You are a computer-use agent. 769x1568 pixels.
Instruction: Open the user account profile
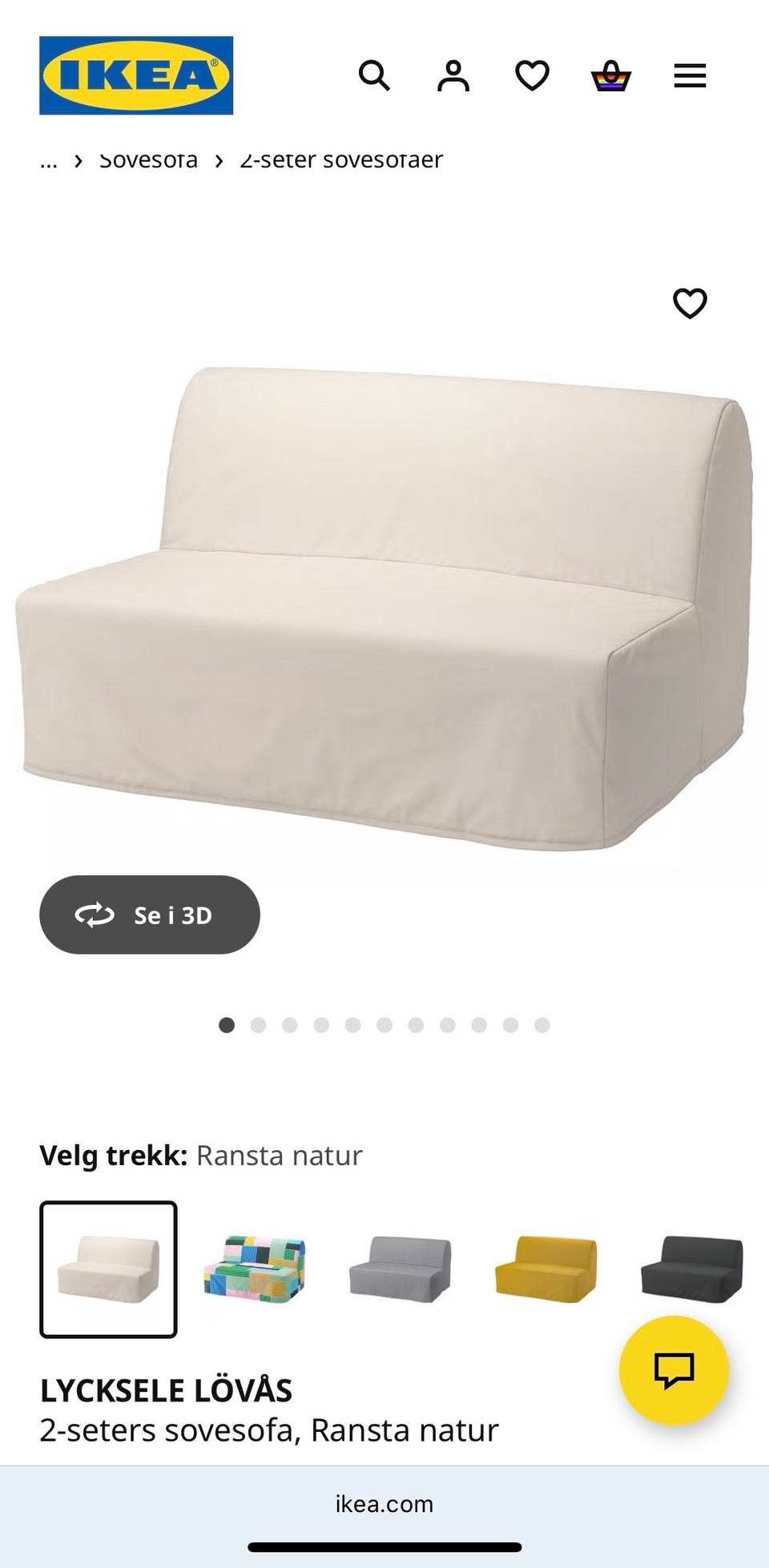[x=453, y=76]
